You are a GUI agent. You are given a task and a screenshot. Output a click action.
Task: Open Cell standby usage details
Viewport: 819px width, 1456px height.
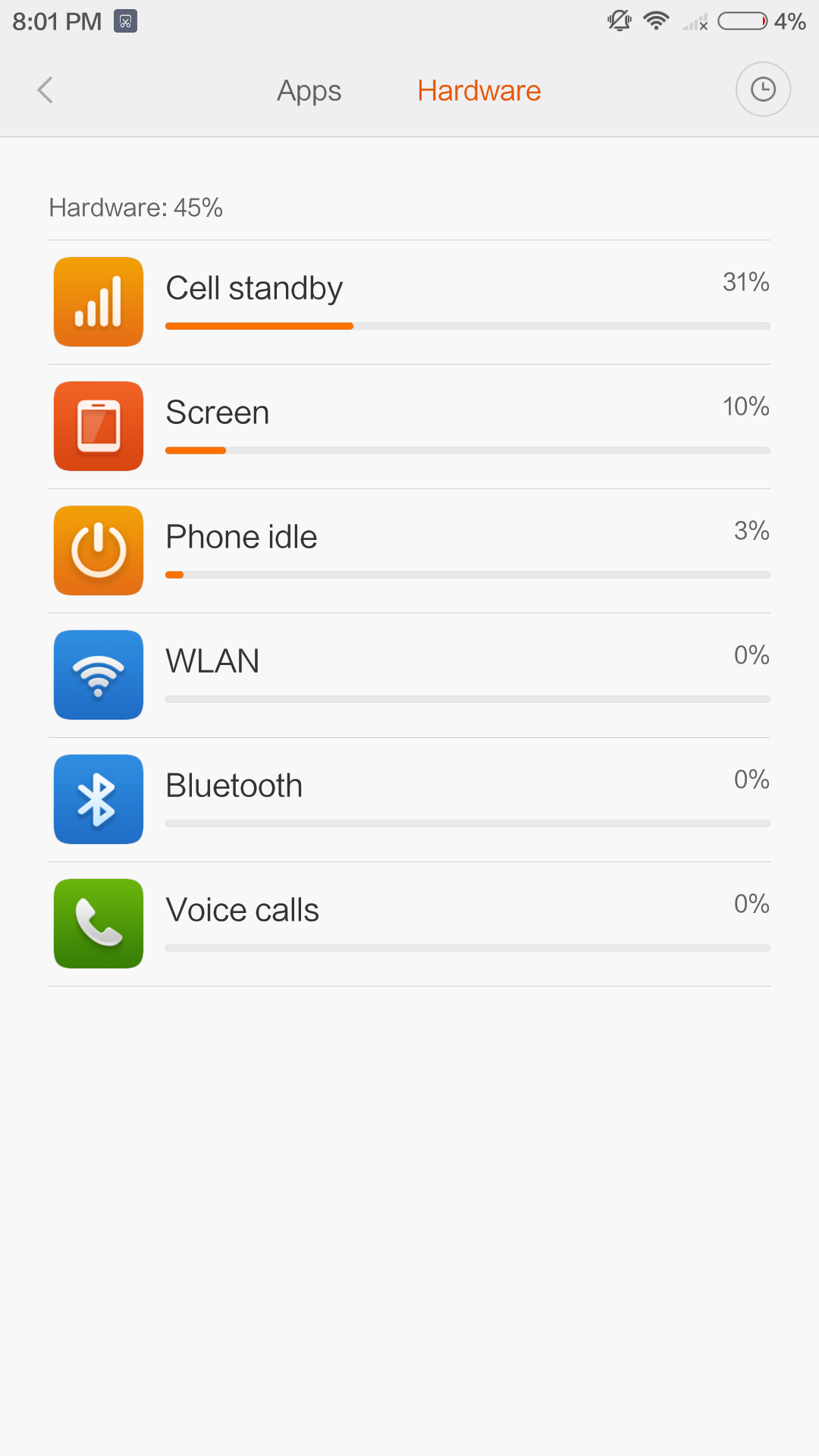tap(409, 303)
